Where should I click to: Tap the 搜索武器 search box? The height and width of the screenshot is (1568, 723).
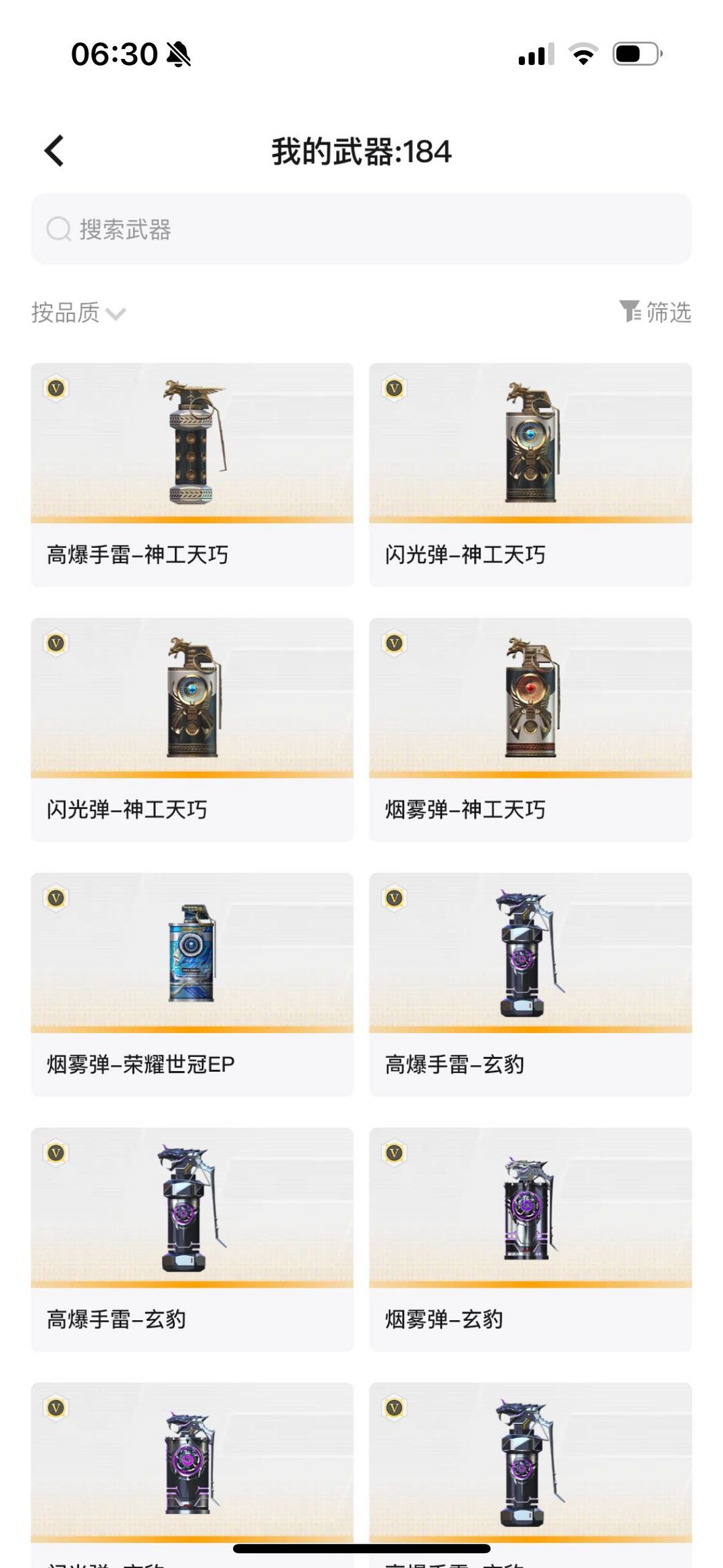[x=361, y=229]
